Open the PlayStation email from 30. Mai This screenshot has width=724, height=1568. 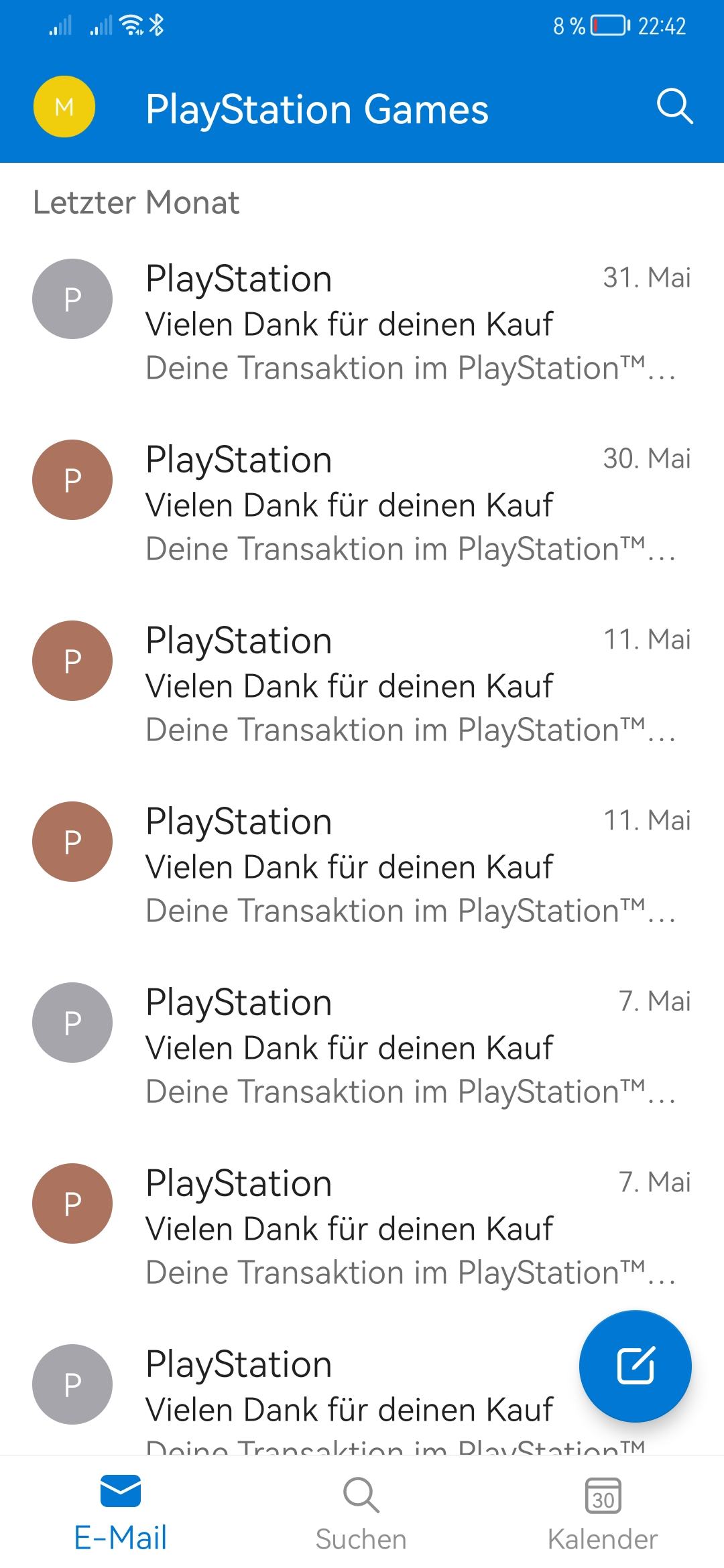[x=362, y=504]
